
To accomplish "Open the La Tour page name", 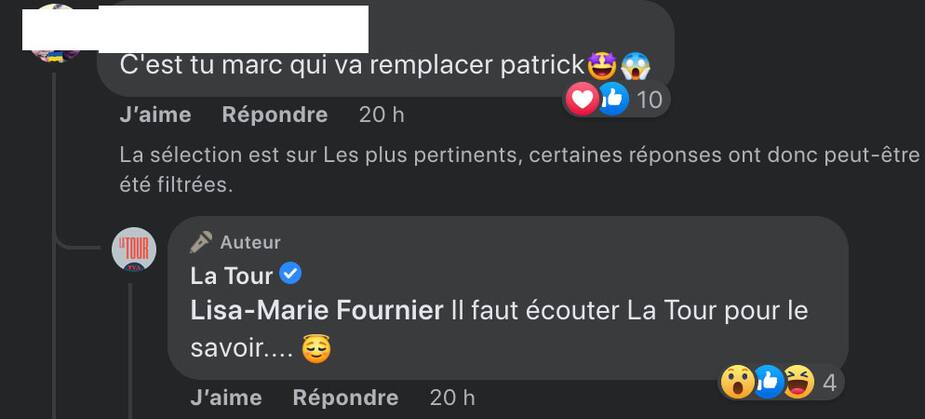I will 232,275.
